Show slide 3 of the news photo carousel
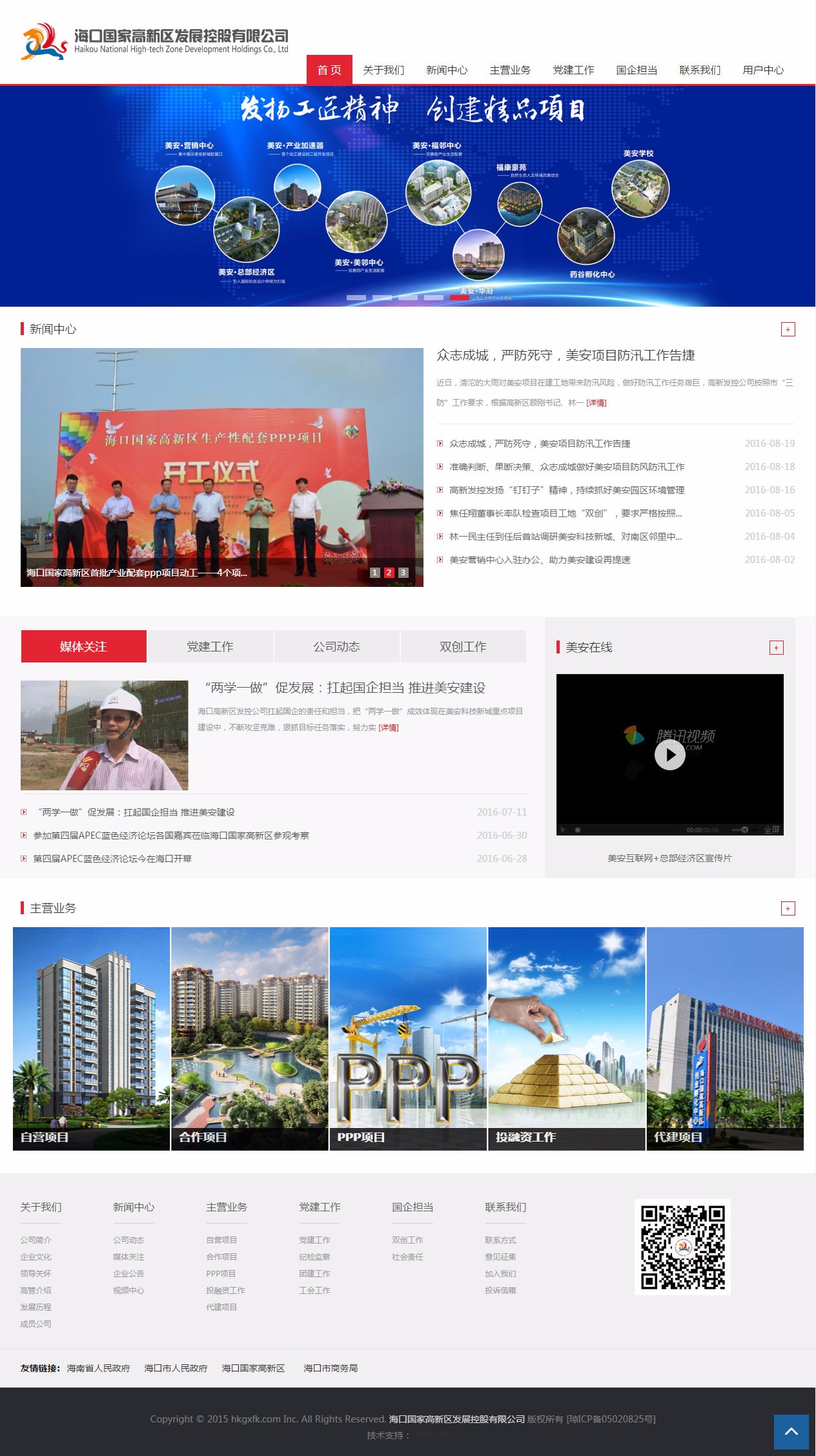Viewport: 816px width, 1456px height. tap(403, 573)
